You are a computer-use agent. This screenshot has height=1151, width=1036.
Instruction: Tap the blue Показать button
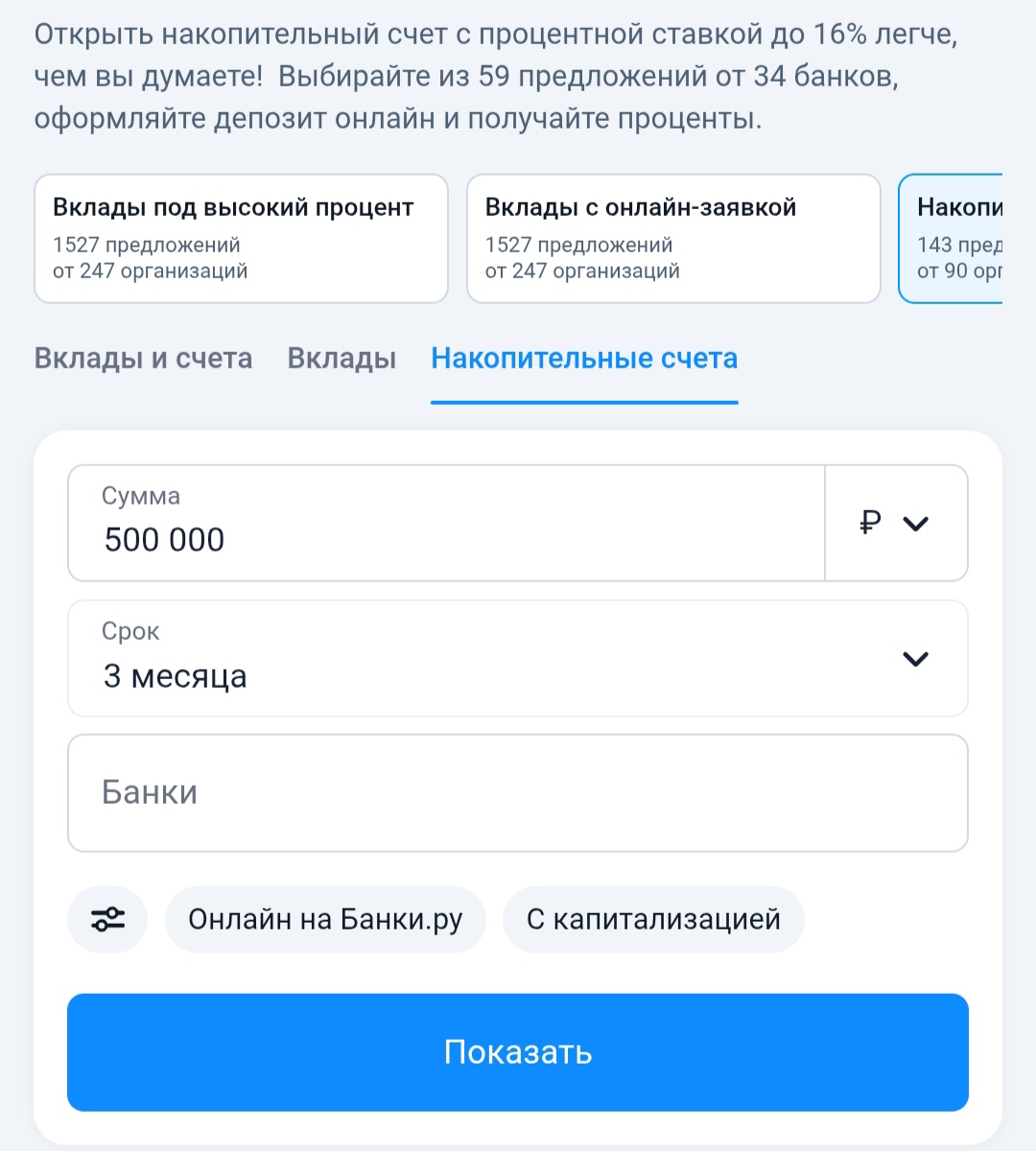pos(518,1052)
